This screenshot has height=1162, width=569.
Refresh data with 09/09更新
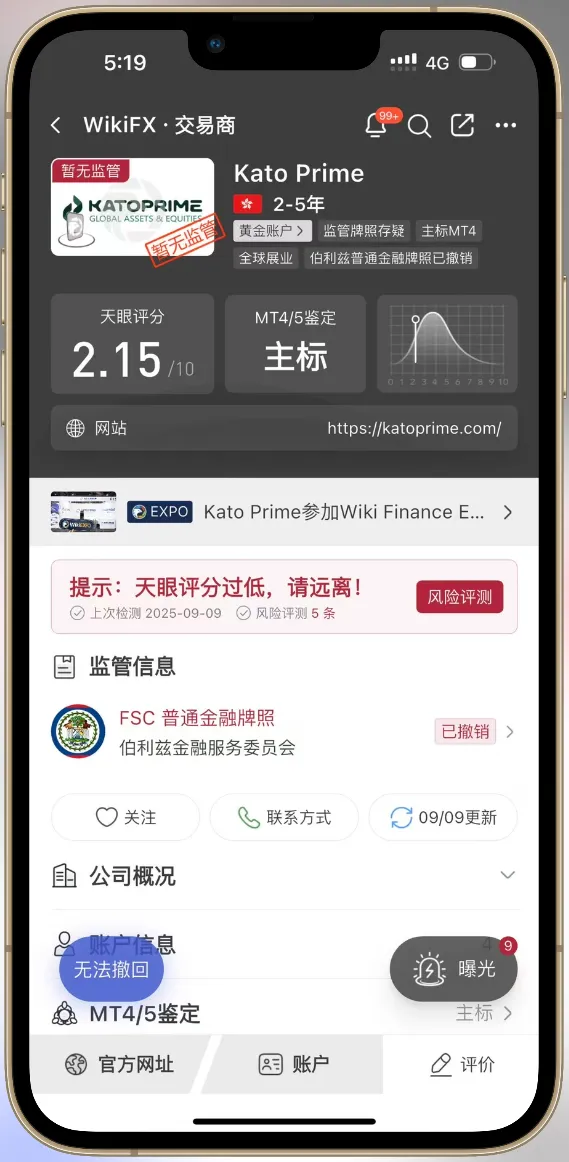click(x=443, y=817)
